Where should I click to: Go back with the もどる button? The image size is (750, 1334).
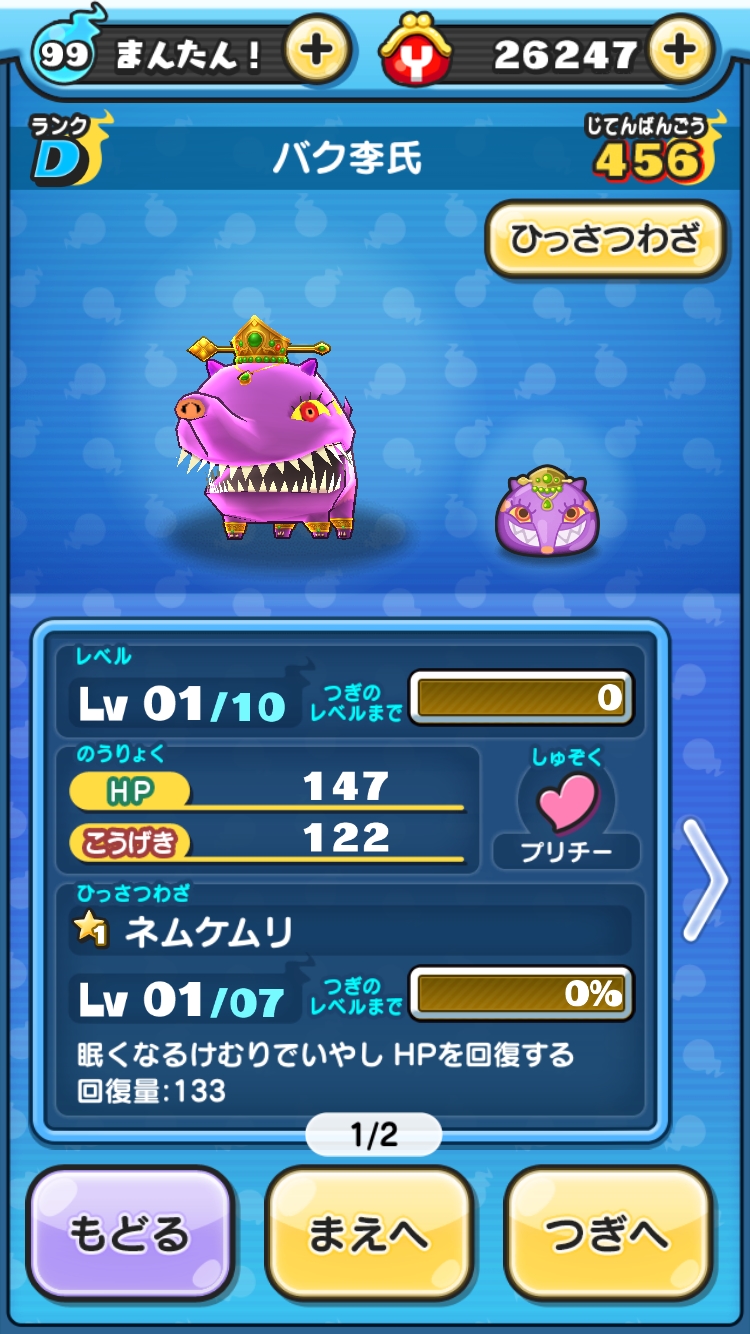click(130, 1234)
